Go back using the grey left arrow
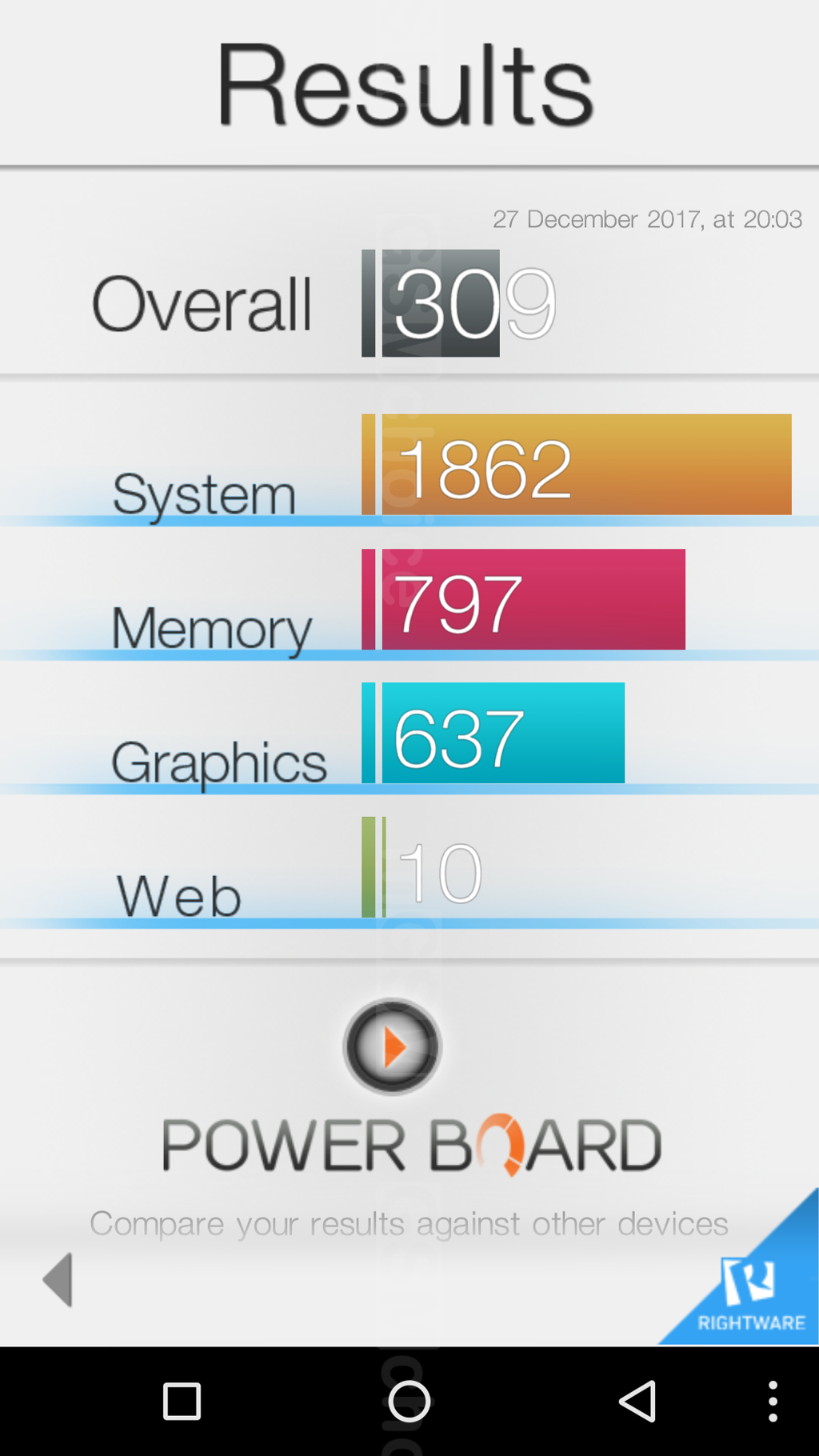This screenshot has height=1456, width=819. (58, 1279)
